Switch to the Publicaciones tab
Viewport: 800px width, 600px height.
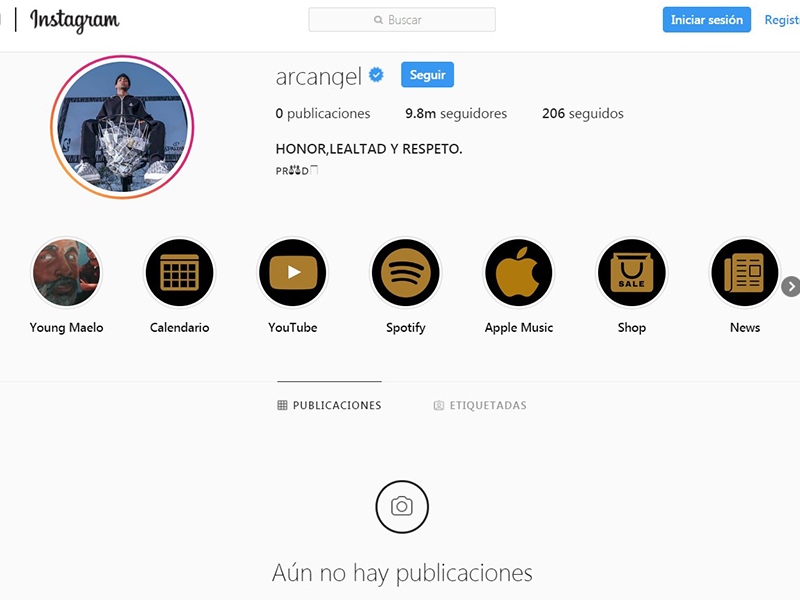pyautogui.click(x=329, y=406)
